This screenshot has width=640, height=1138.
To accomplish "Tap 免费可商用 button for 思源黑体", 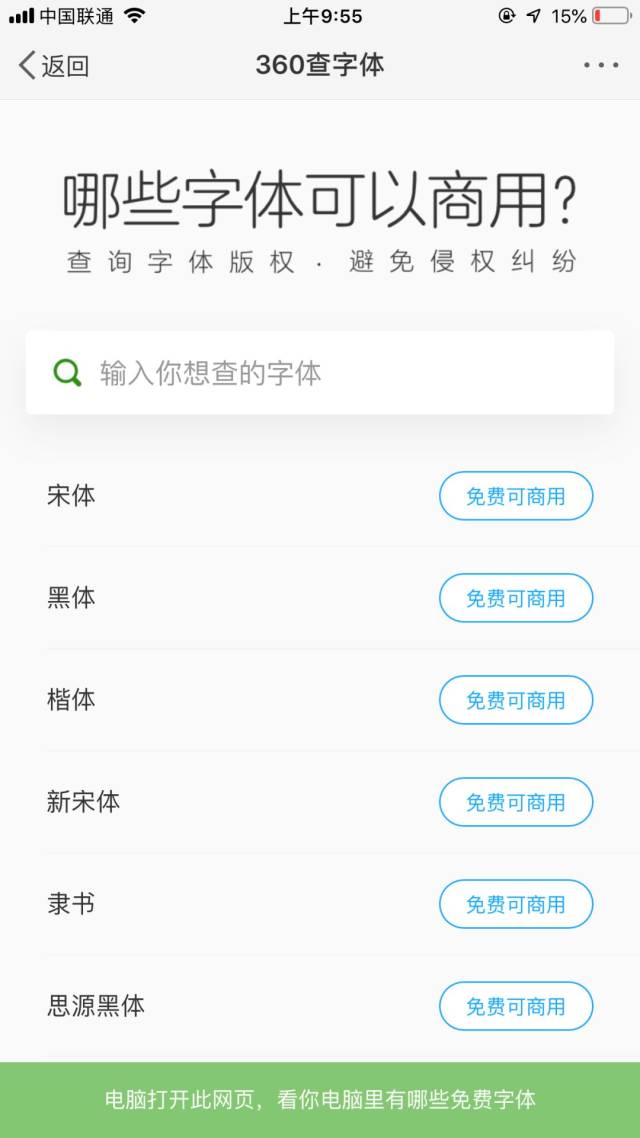I will pos(516,1006).
